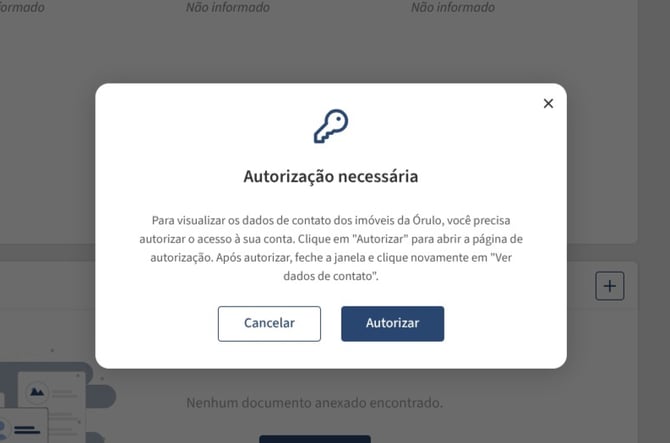Tap the Cancelar button
This screenshot has height=443, width=670.
pos(269,323)
